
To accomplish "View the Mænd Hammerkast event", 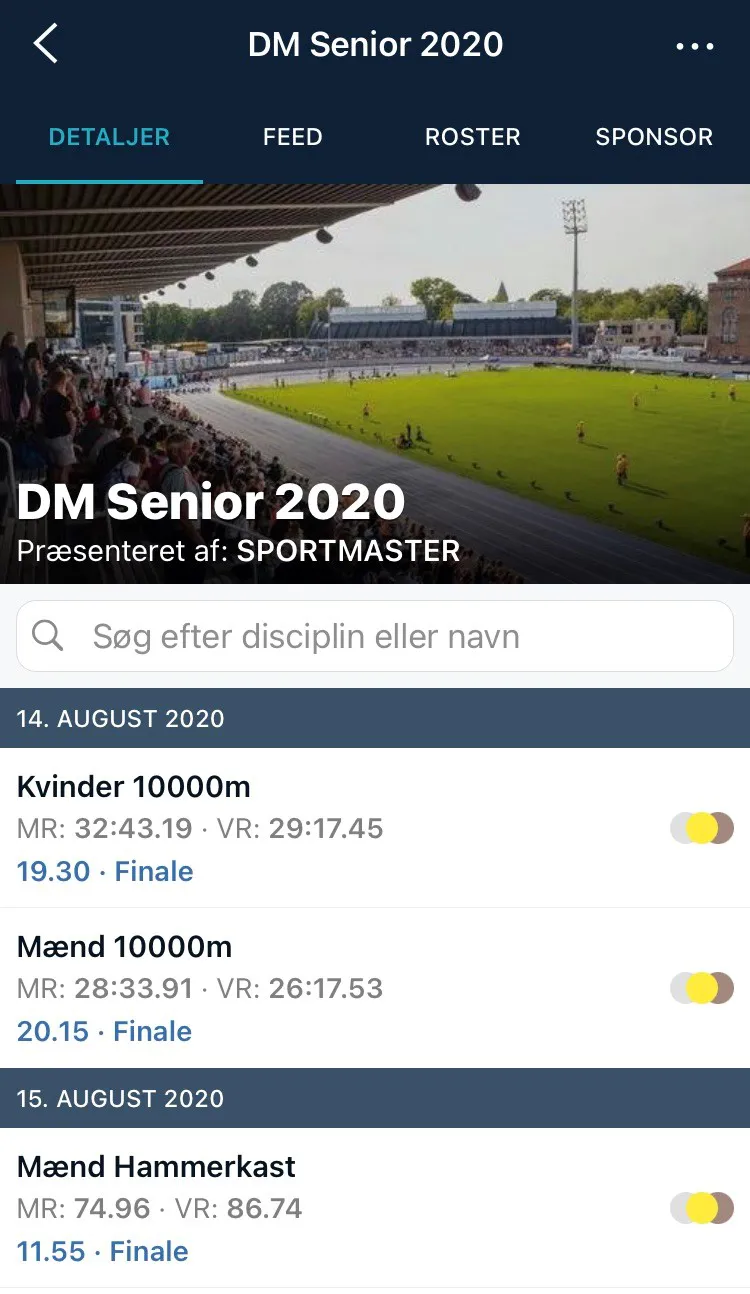I will 300,1208.
